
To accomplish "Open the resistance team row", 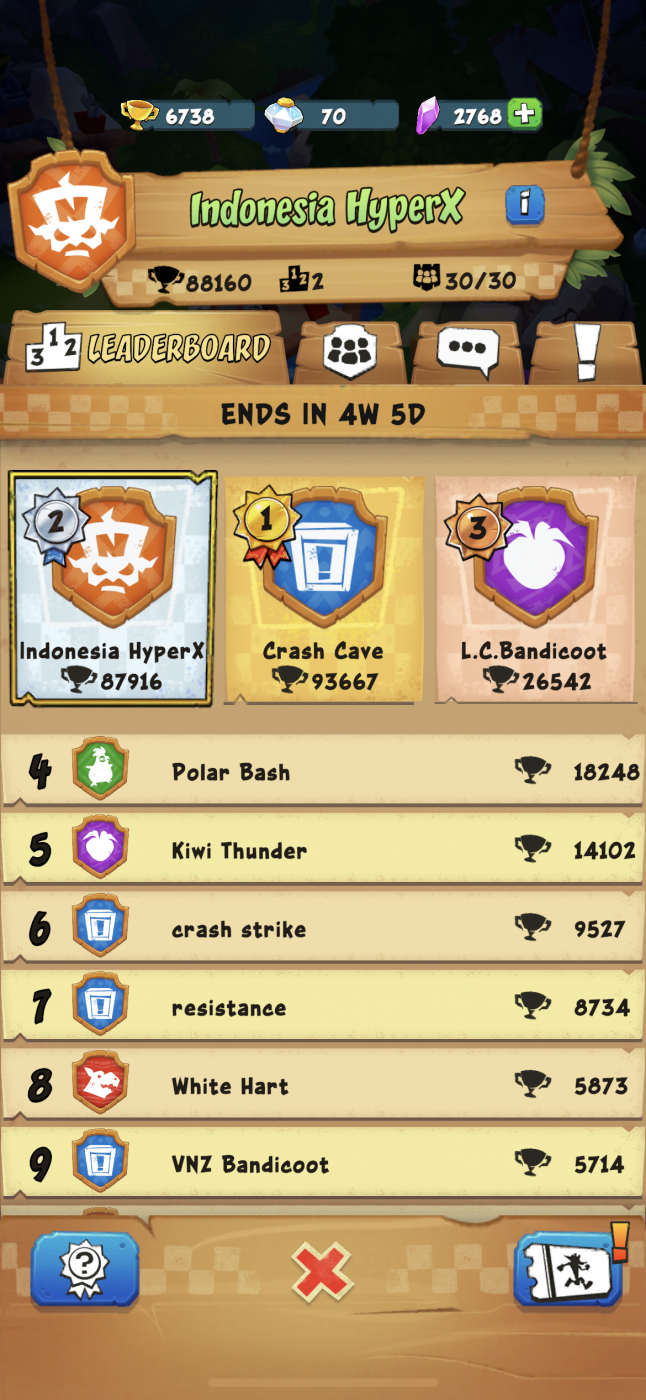I will 322,1007.
